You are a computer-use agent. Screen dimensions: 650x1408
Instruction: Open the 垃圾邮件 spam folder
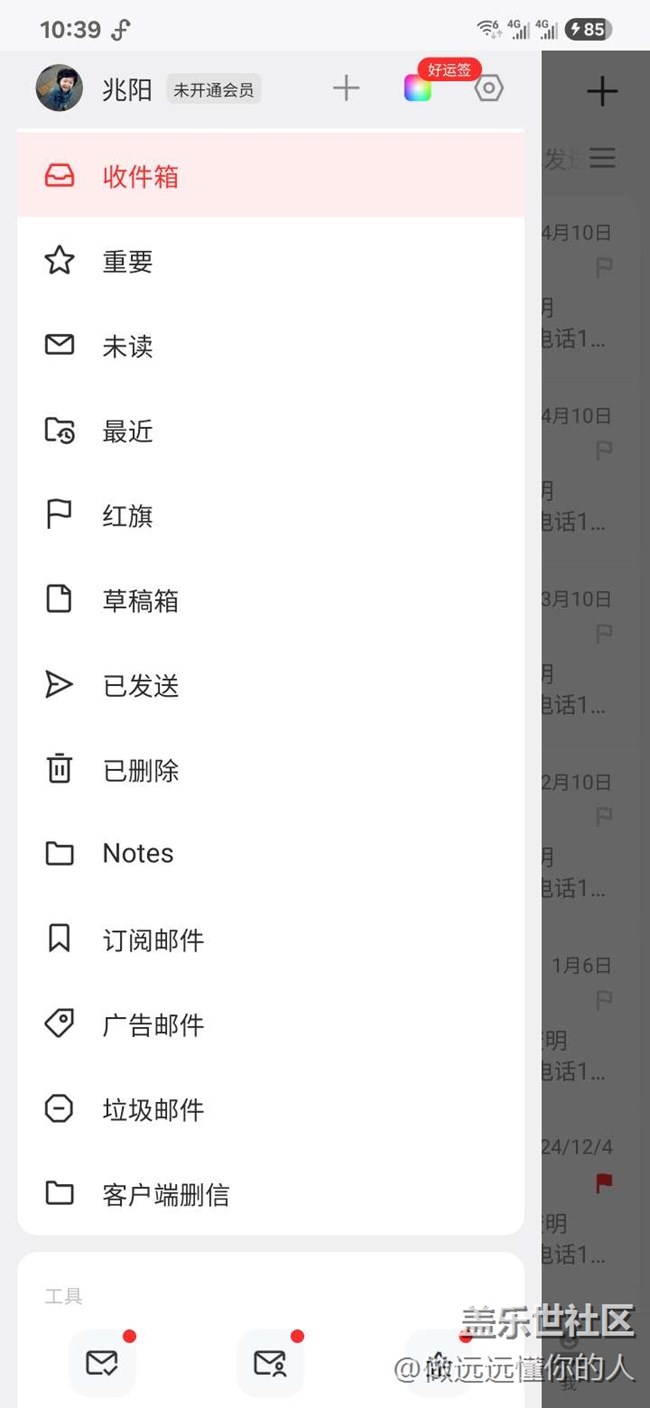[x=271, y=1109]
